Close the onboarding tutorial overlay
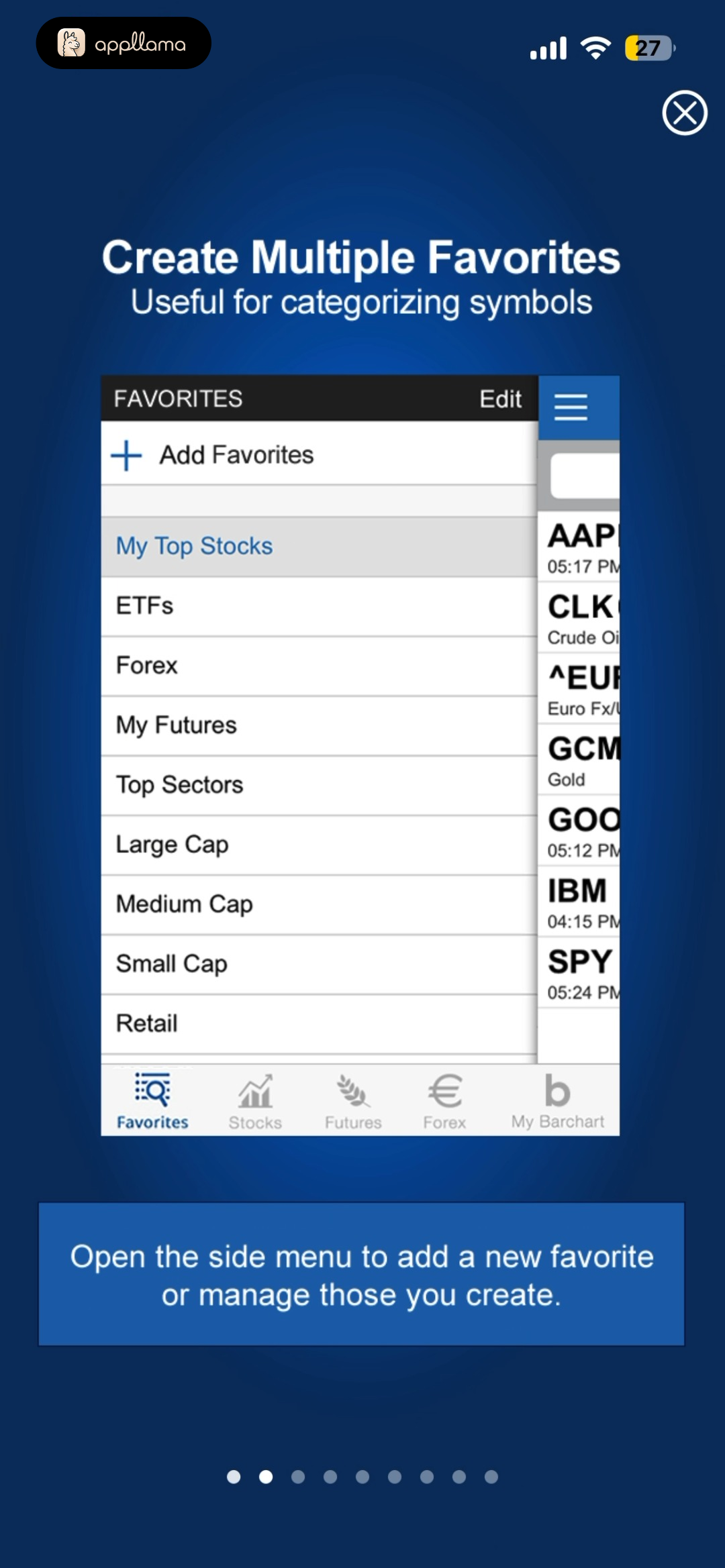 point(685,113)
